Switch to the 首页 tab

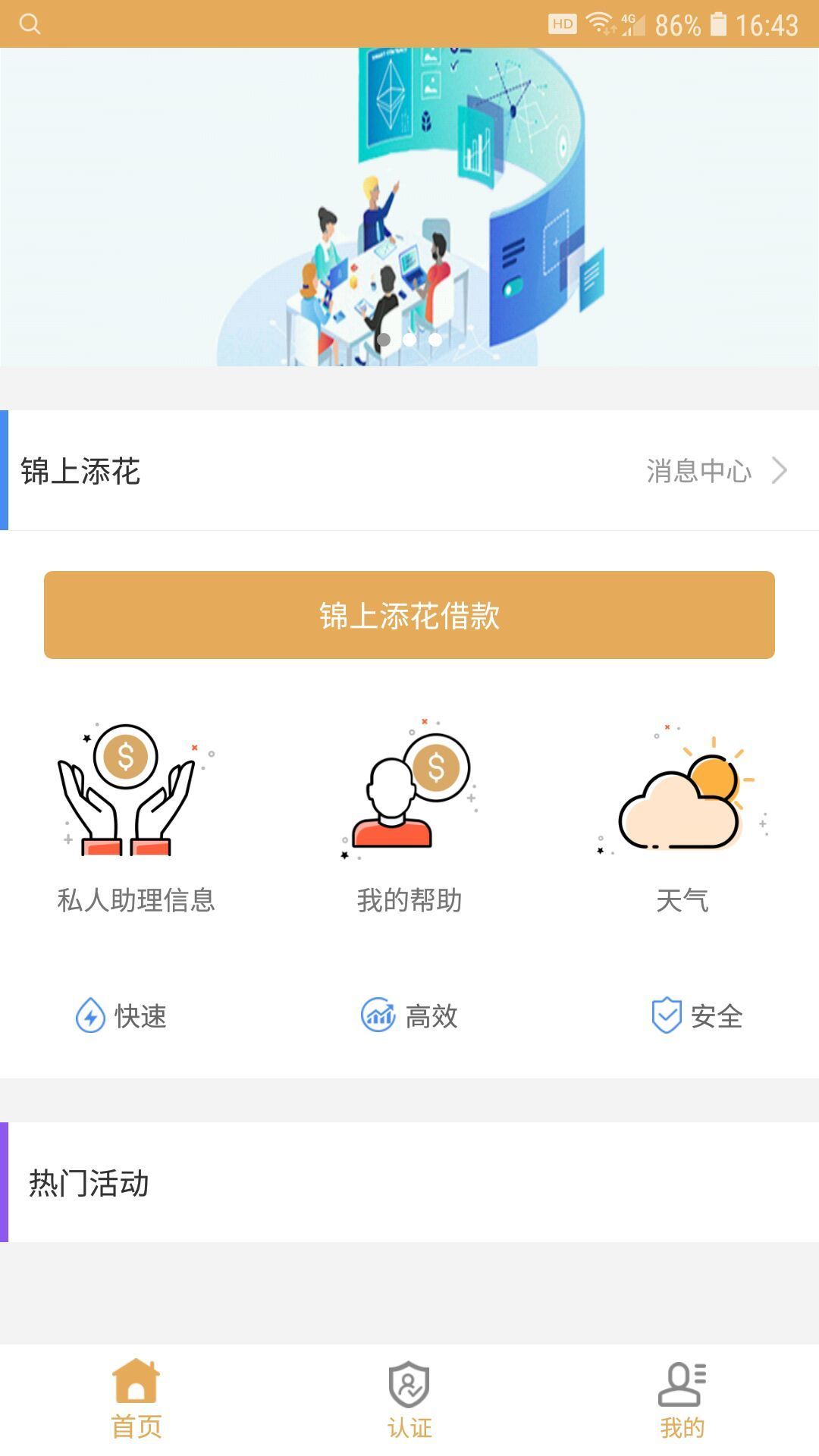pyautogui.click(x=136, y=1398)
